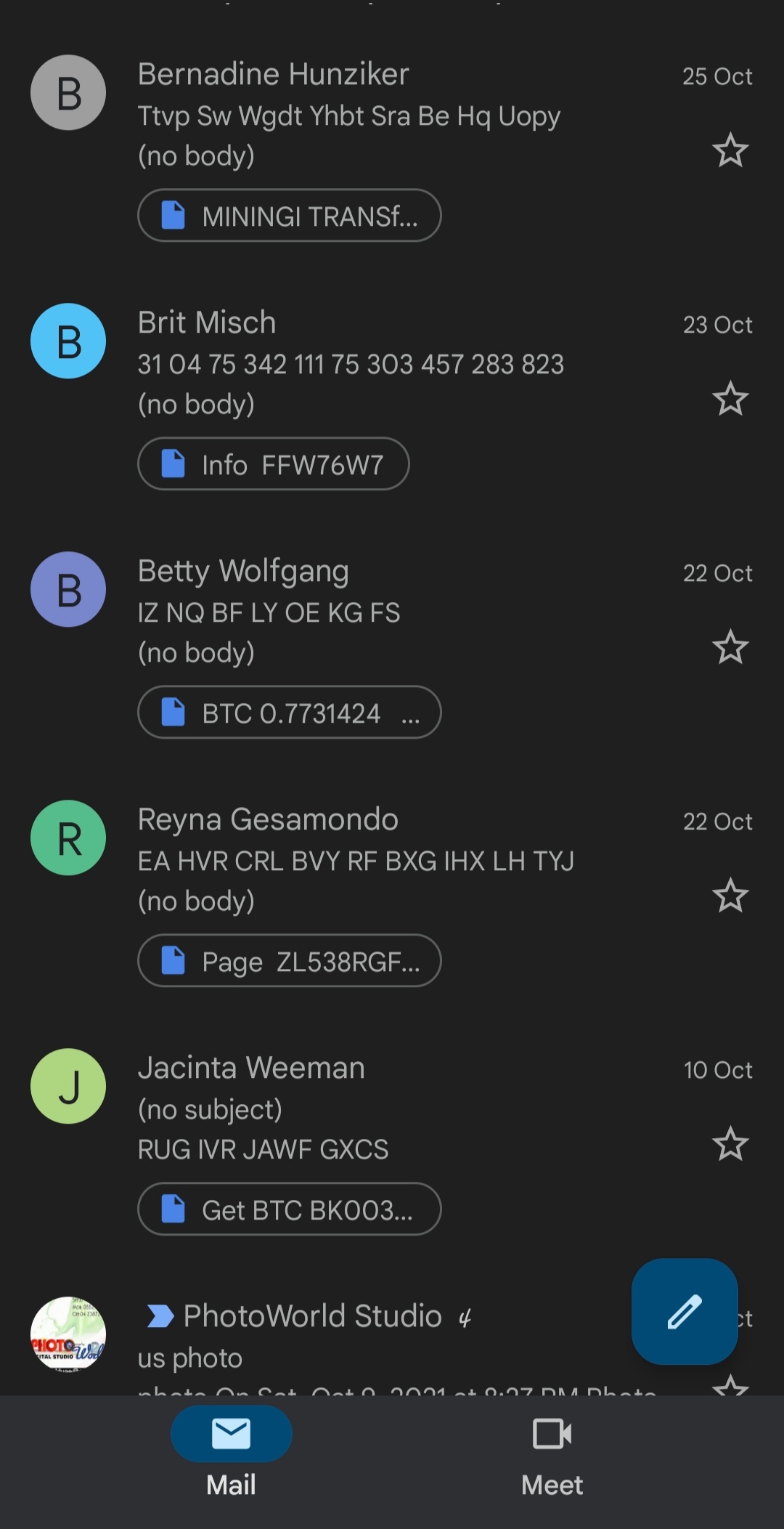Star the Bernadine Hunziker email
This screenshot has height=1529, width=784.
pyautogui.click(x=730, y=150)
